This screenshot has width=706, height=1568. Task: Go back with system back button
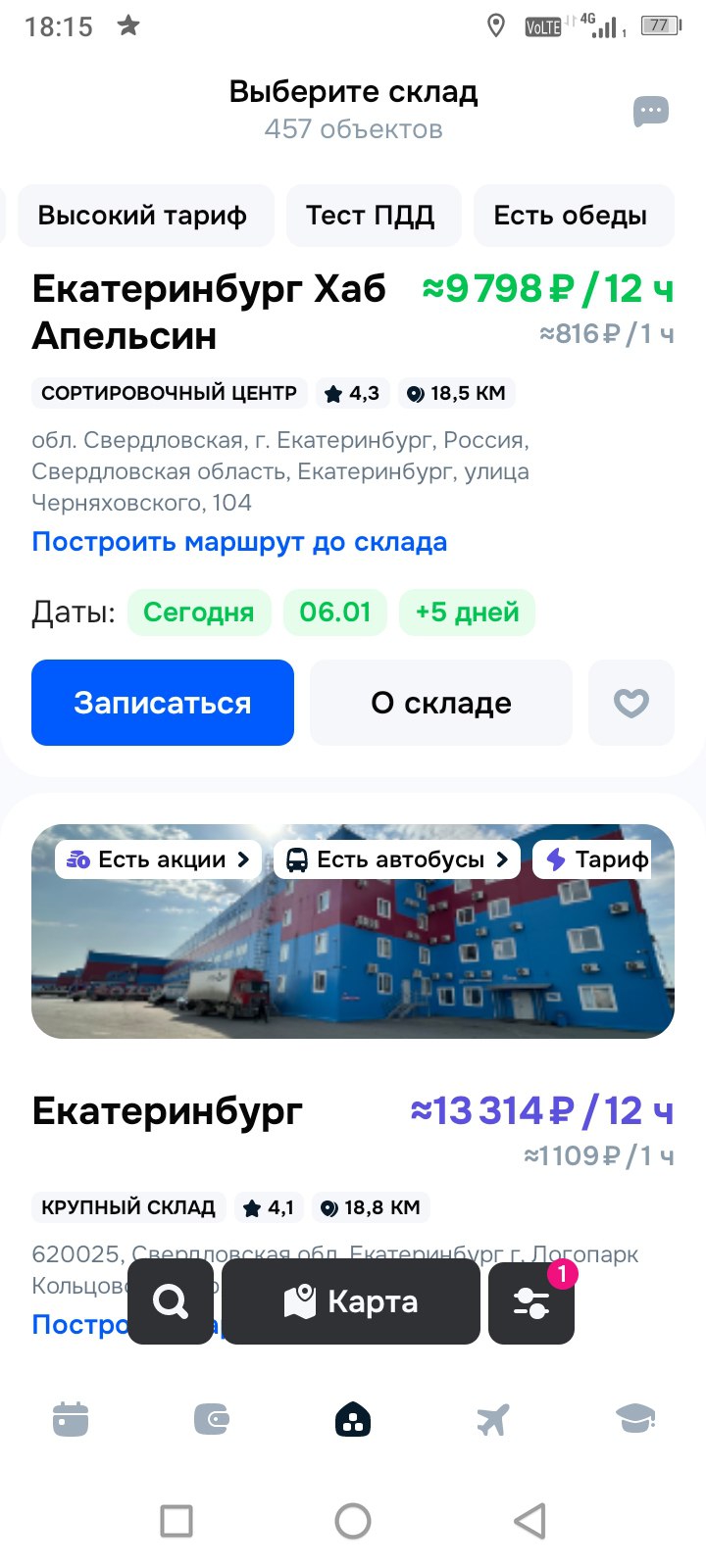529,1521
